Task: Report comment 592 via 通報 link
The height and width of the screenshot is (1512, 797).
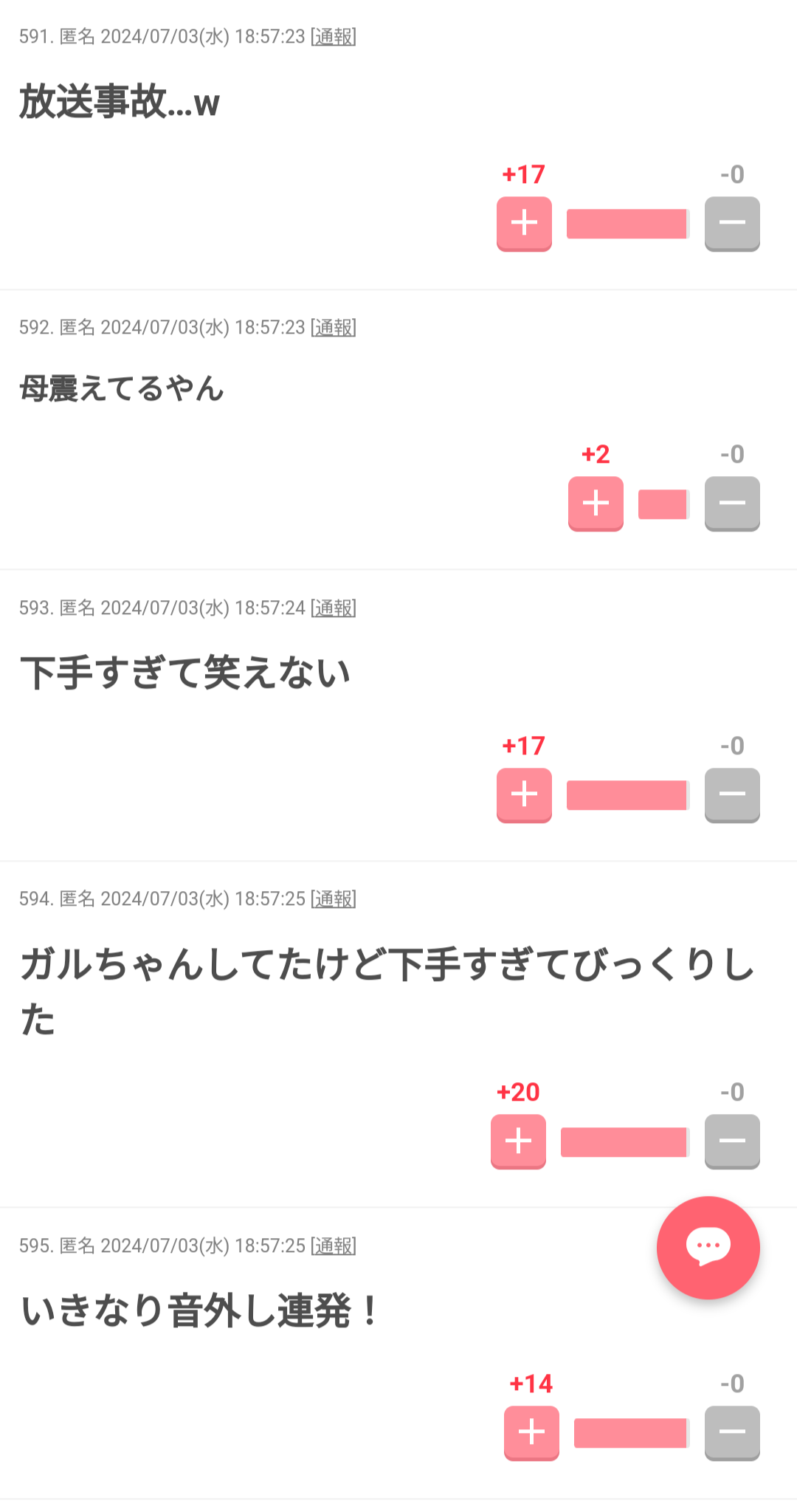Action: [x=334, y=328]
